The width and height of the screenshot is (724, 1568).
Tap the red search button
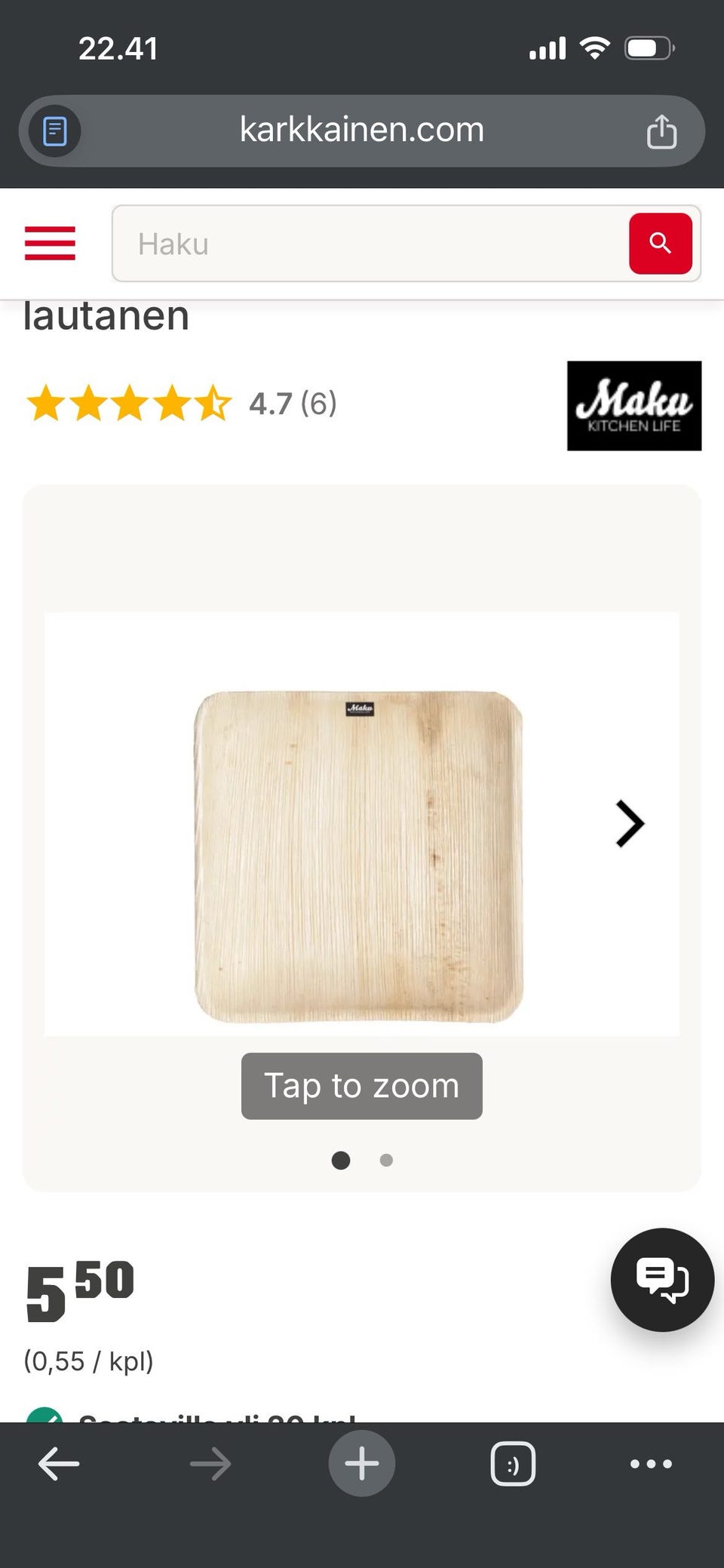[x=660, y=243]
